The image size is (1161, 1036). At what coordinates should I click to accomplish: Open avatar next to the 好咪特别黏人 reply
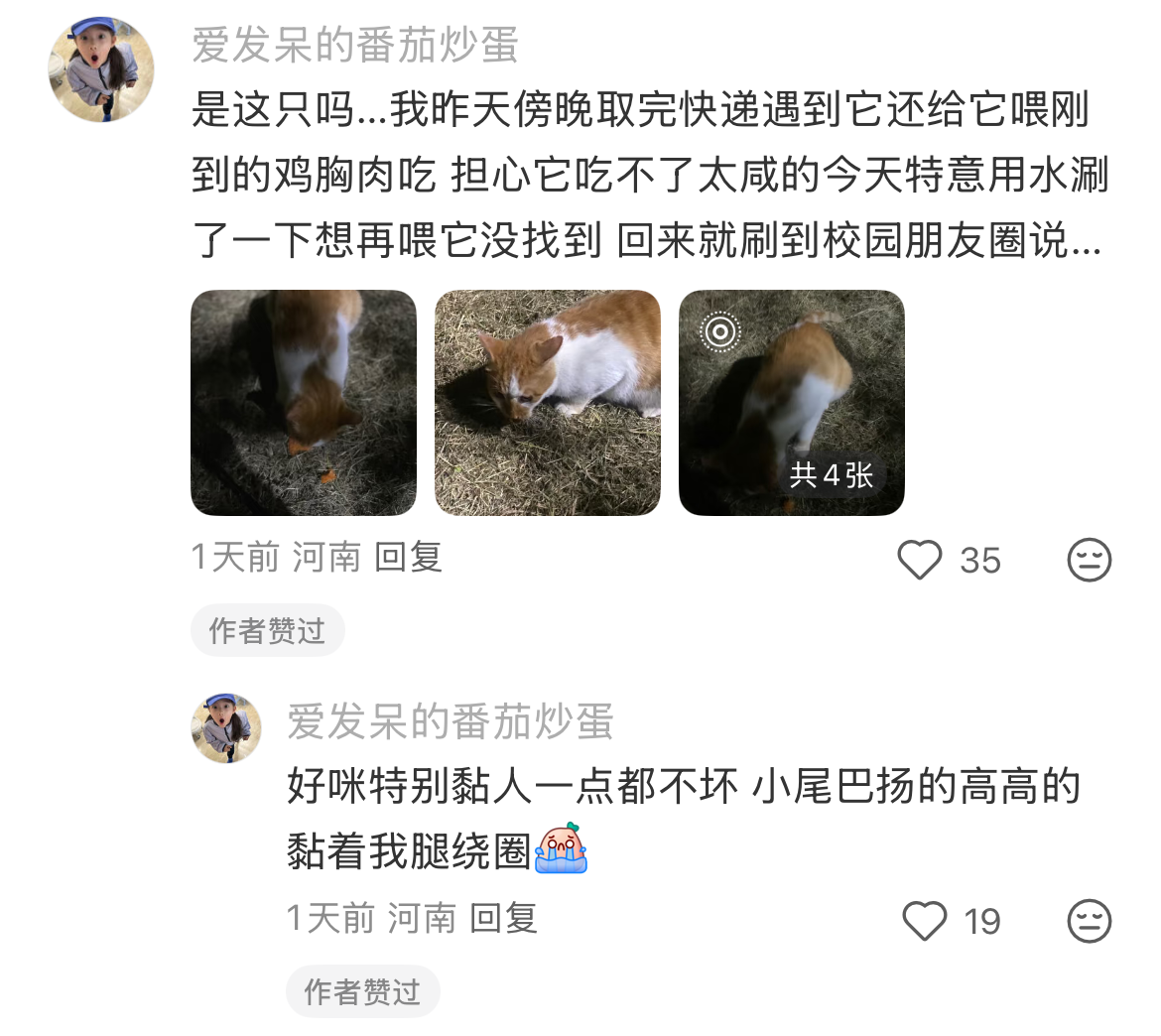[226, 728]
